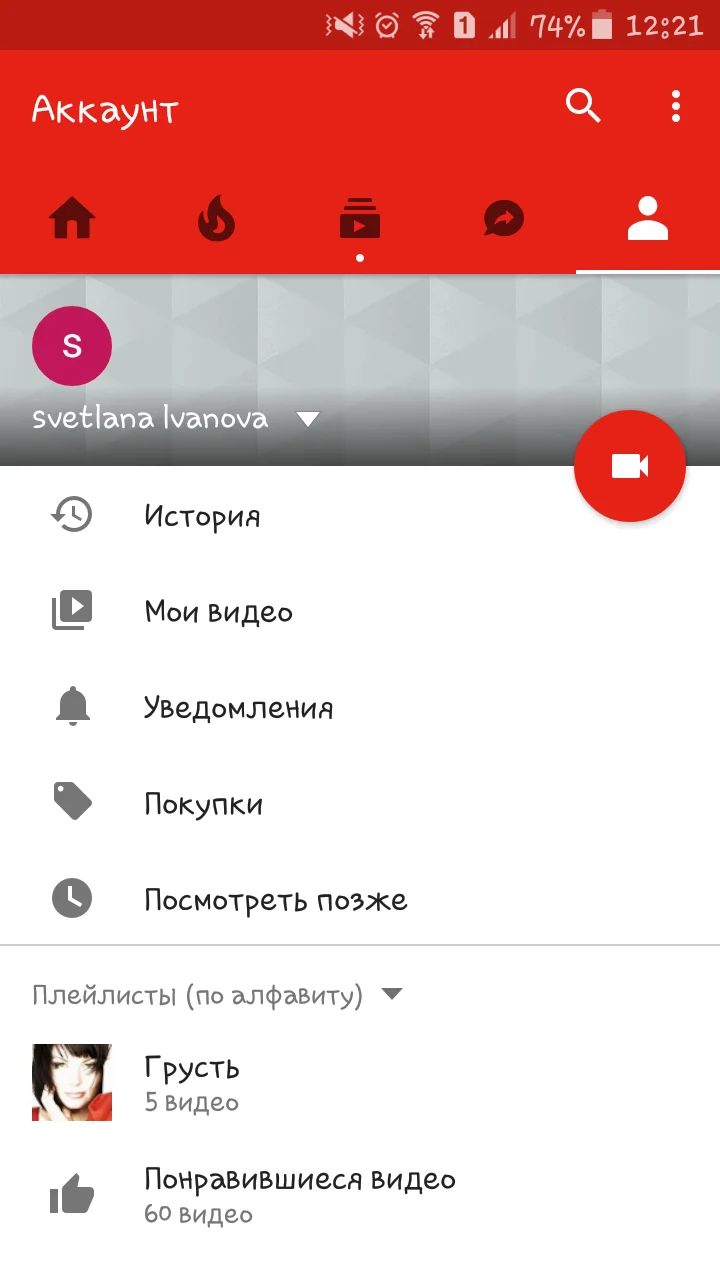Open the Shared messages icon
Screen dimensions: 720x1280
(x=504, y=218)
